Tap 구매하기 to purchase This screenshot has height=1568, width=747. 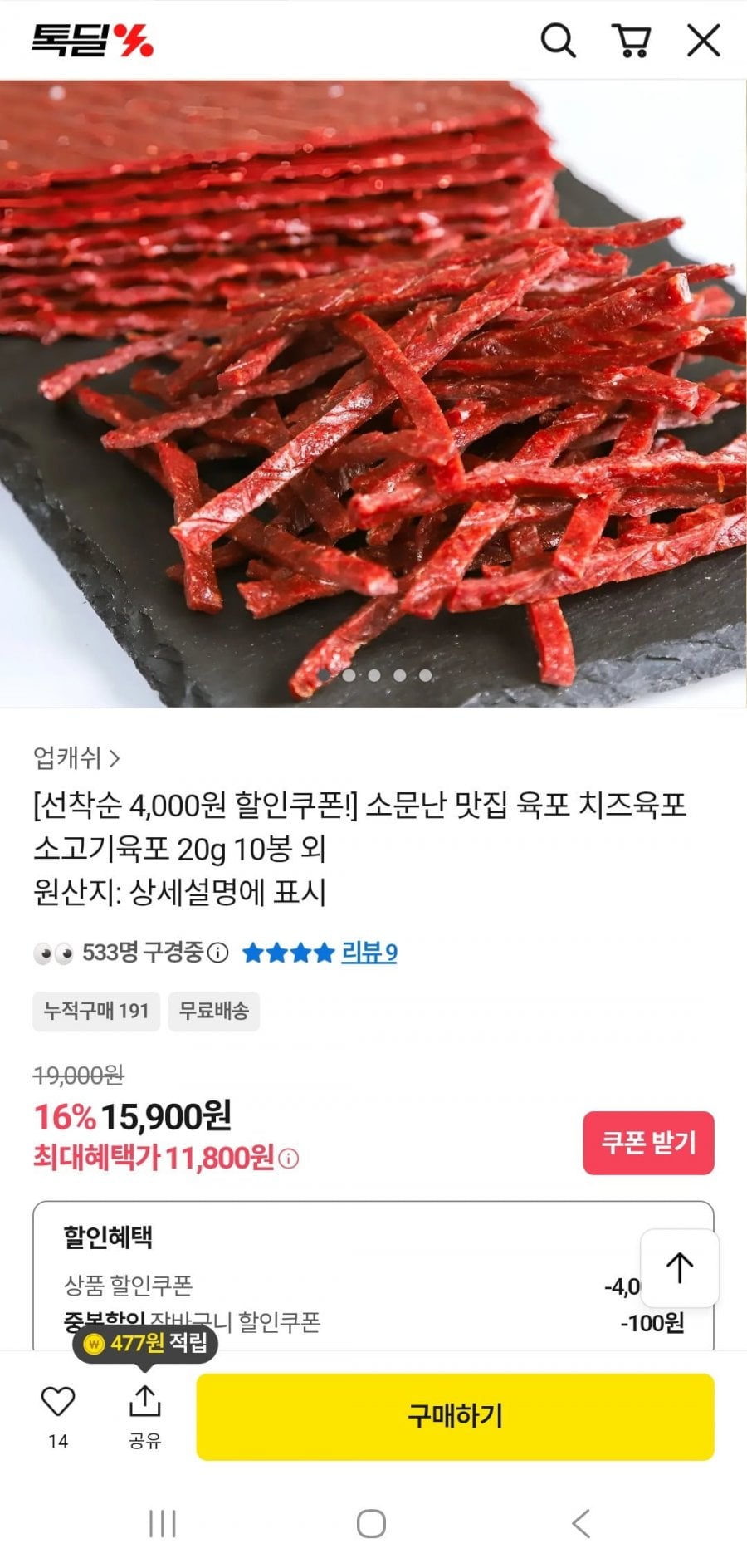tap(455, 1417)
